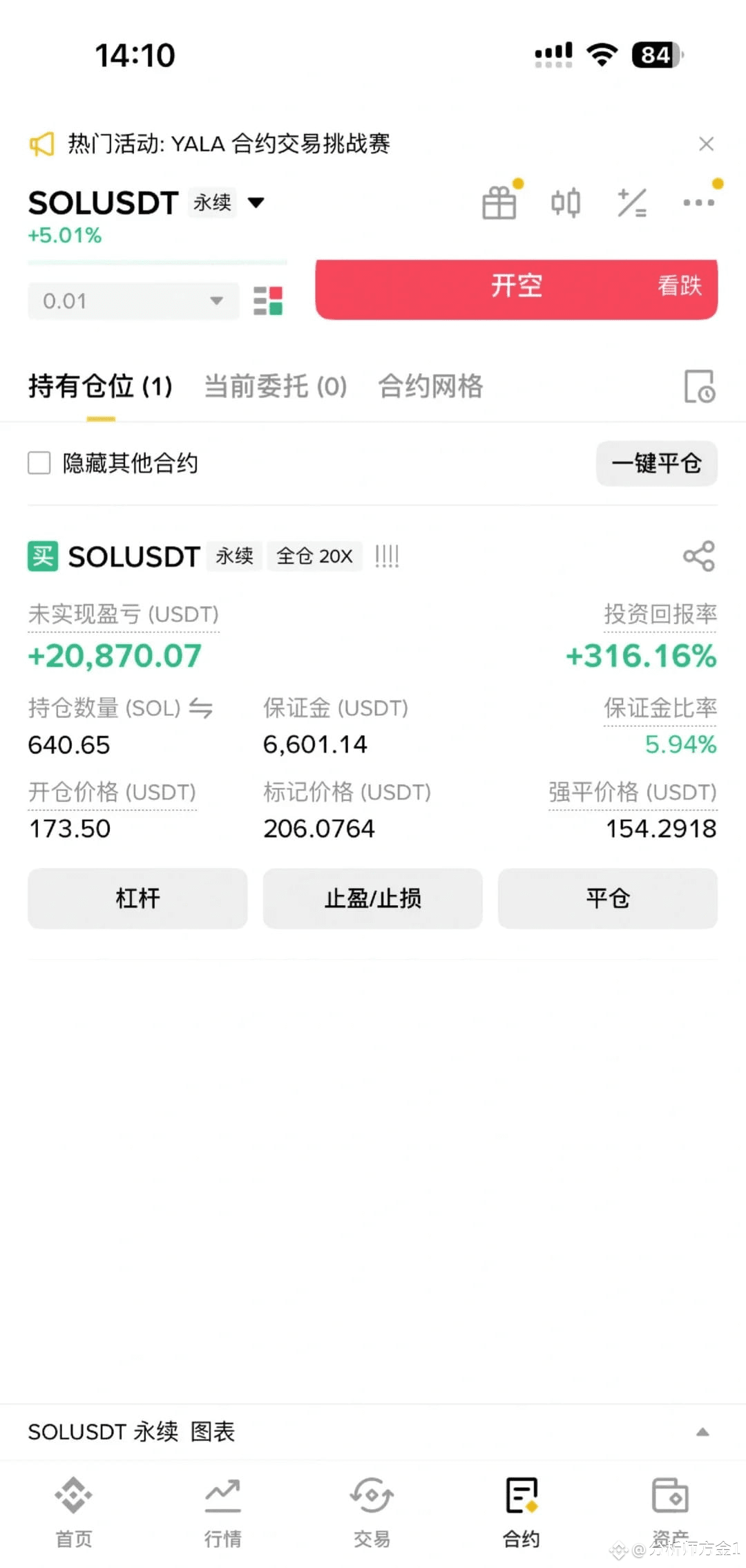This screenshot has height=1568, width=746.
Task: Dismiss the YALA activity banner
Action: 706,144
